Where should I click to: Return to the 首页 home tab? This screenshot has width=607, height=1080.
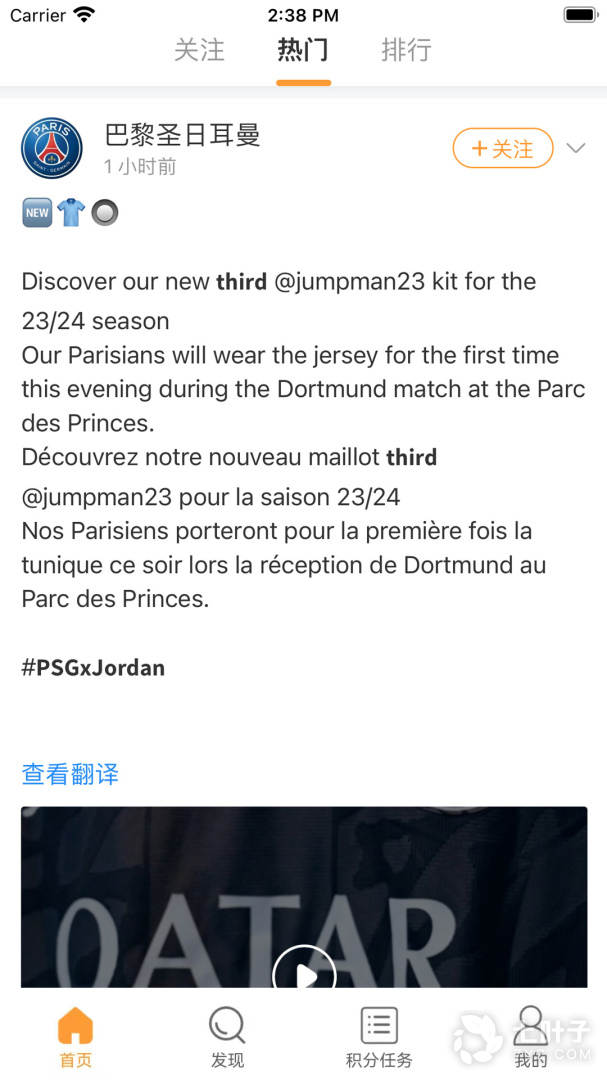[x=76, y=1036]
